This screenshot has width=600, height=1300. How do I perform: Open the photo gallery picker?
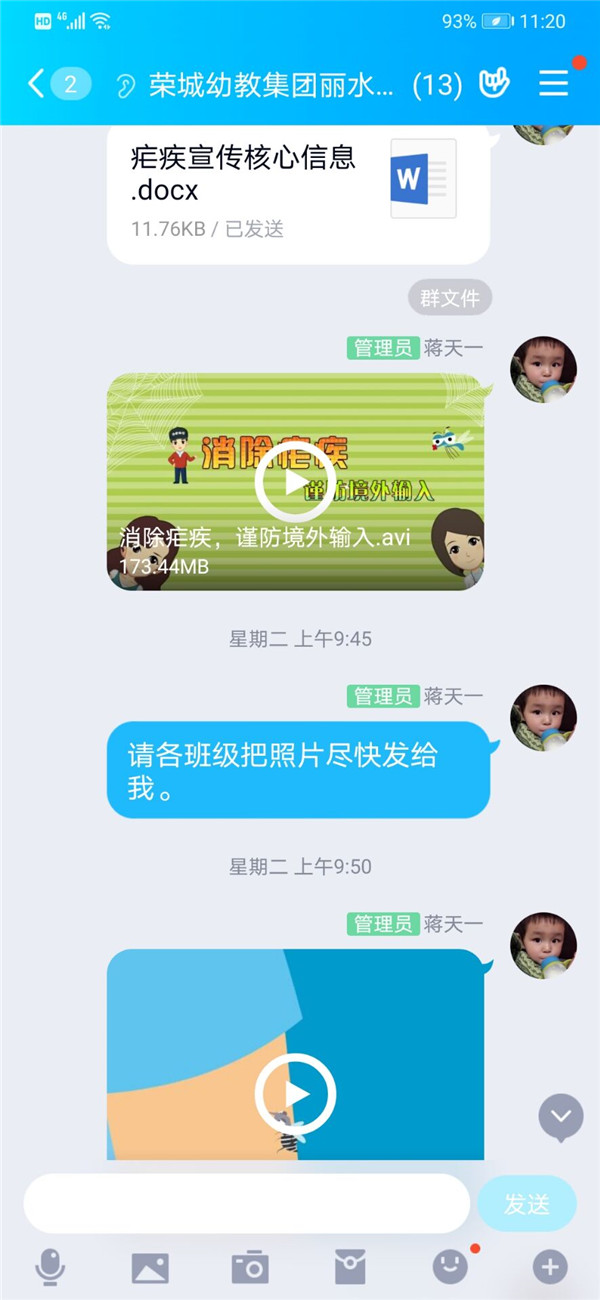click(x=150, y=1268)
